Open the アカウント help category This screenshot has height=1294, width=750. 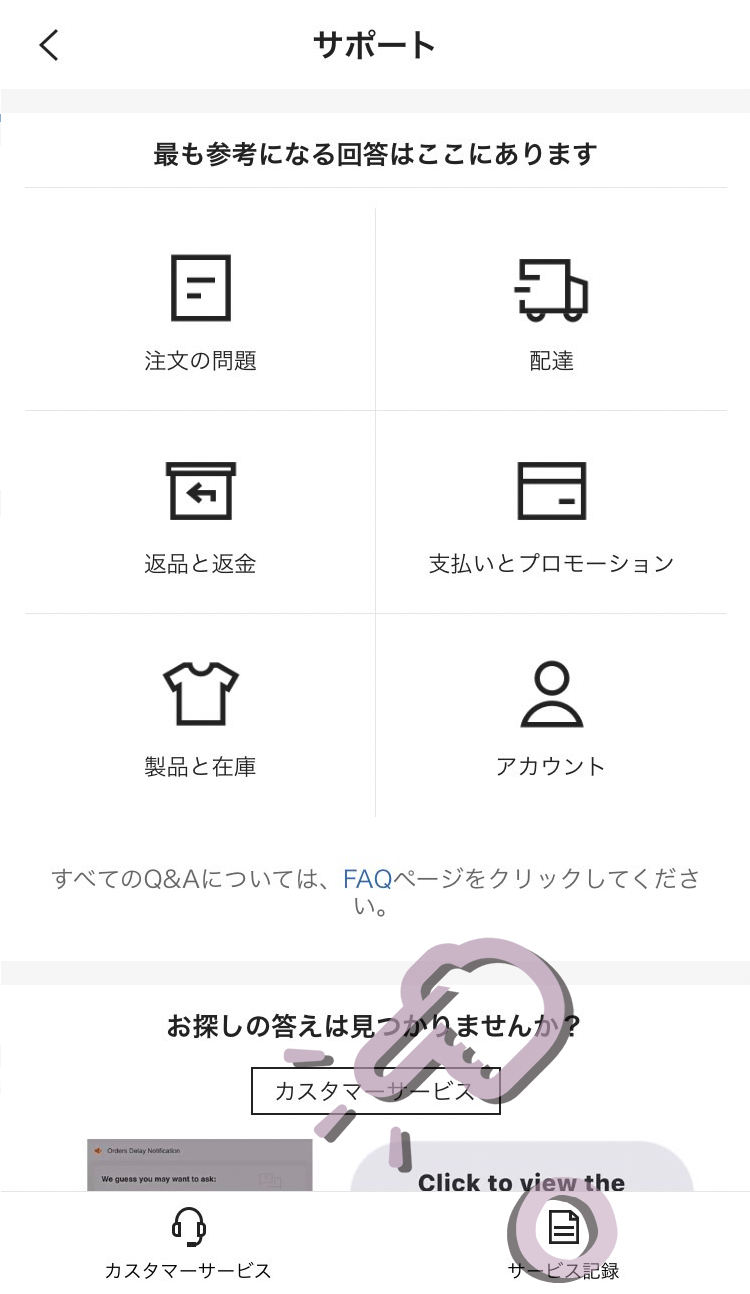(x=551, y=716)
